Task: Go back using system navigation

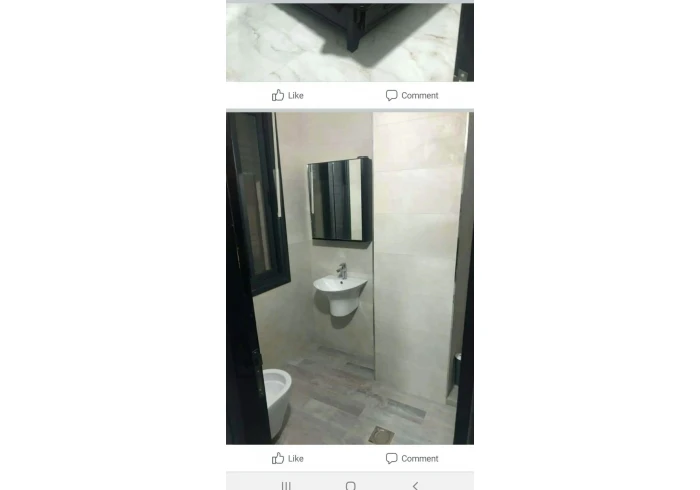Action: pyautogui.click(x=415, y=485)
